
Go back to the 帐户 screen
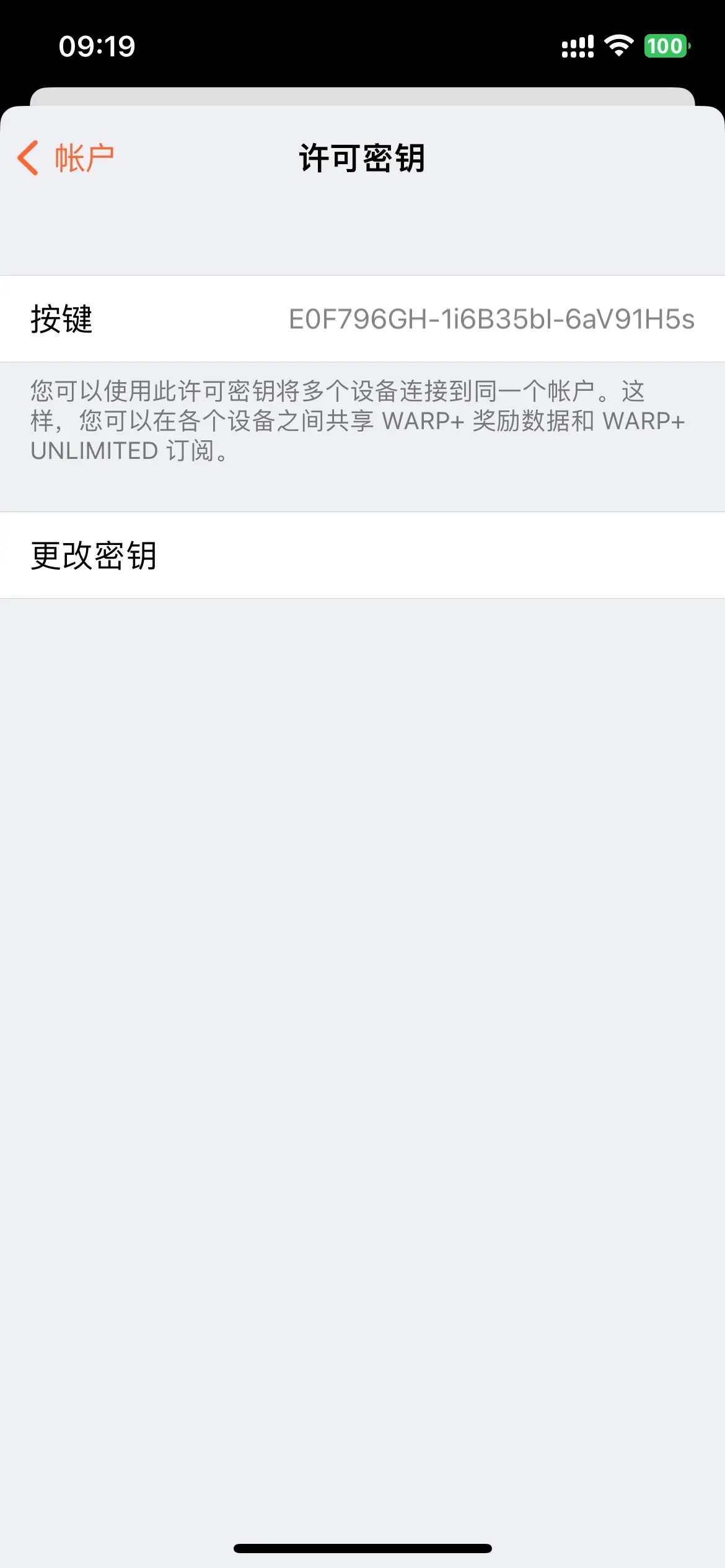(66, 158)
